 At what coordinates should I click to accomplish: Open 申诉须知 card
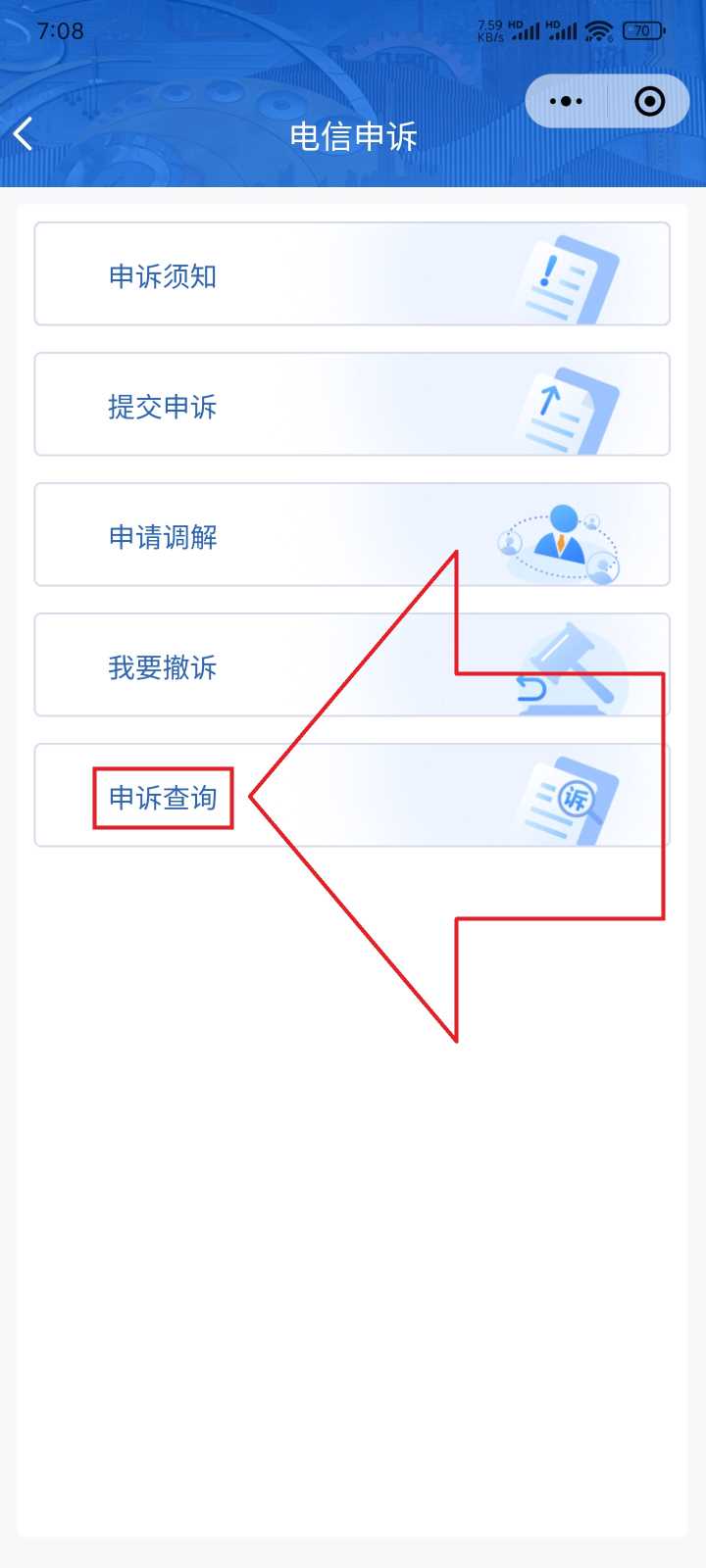(351, 274)
